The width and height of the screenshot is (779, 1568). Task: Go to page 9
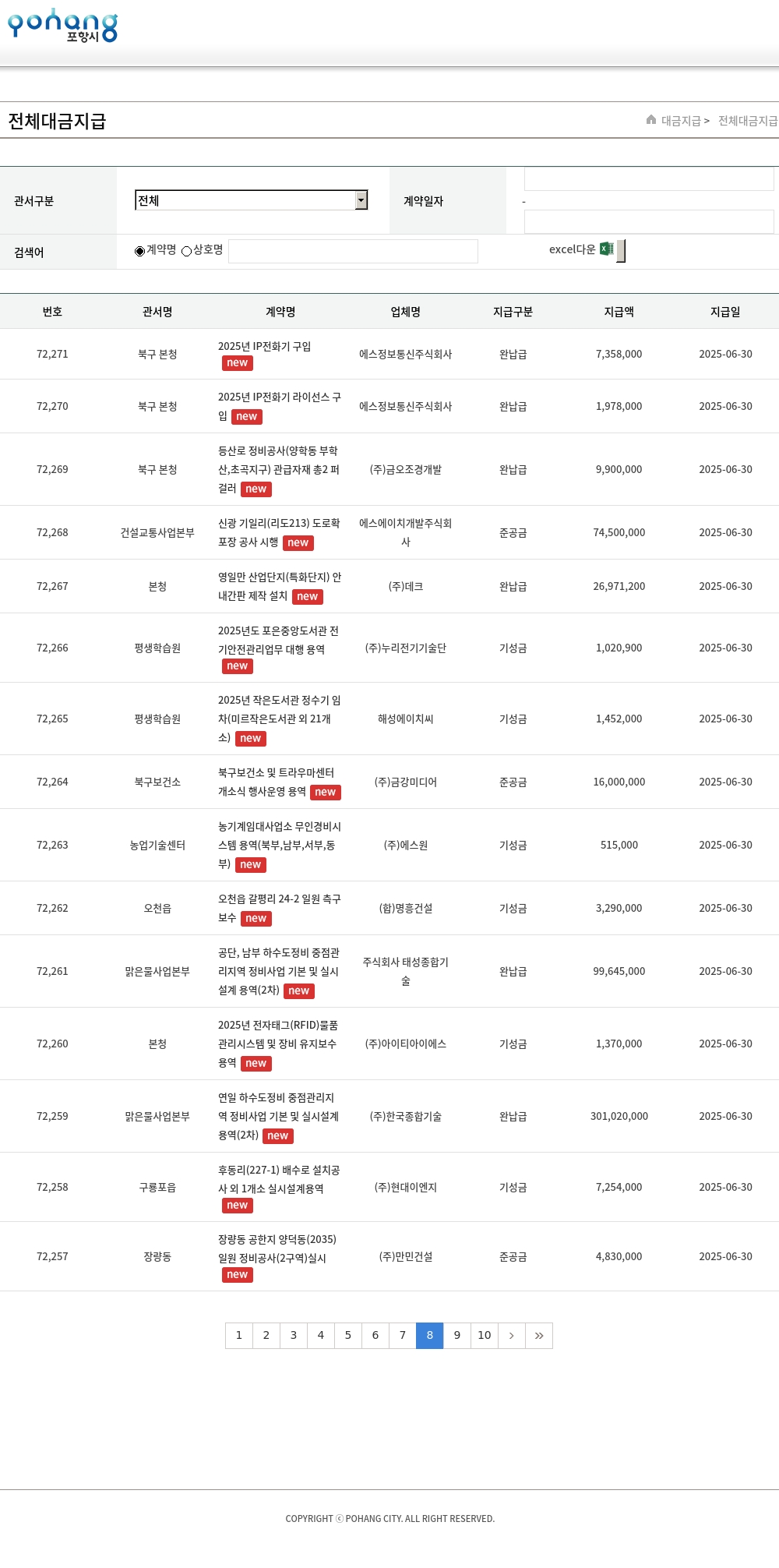tap(457, 1335)
